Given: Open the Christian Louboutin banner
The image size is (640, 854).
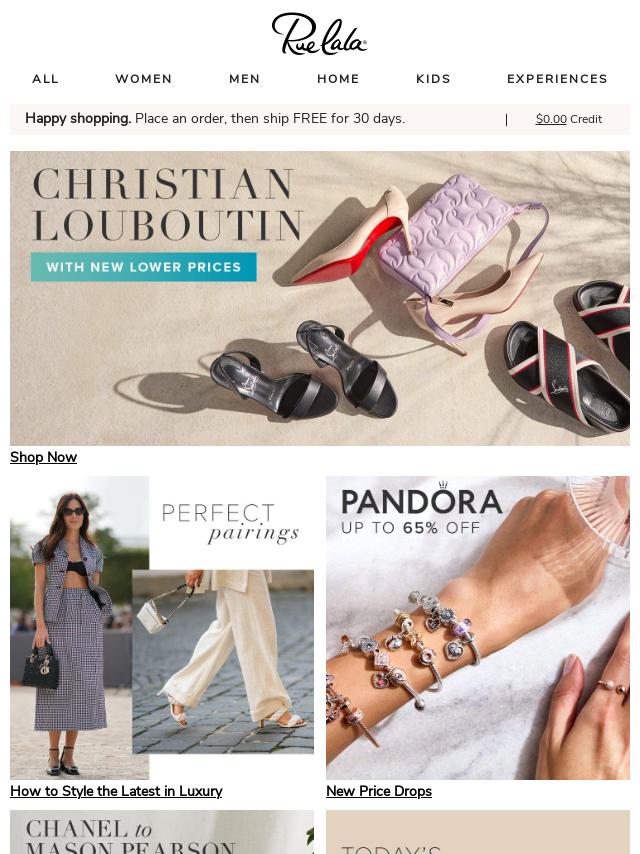Looking at the screenshot, I should tap(320, 298).
